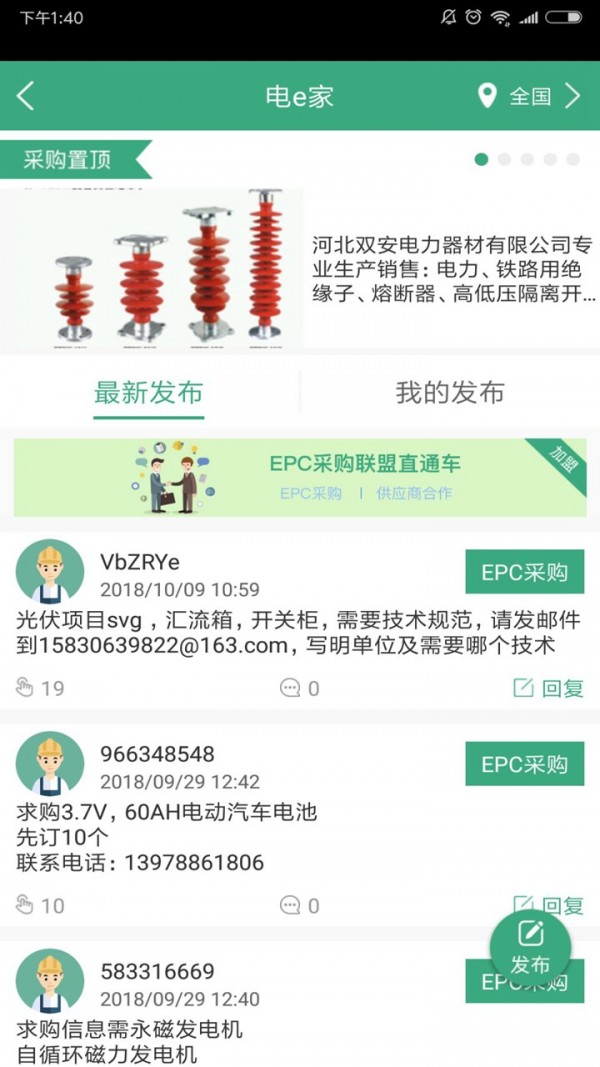
Task: Go back using the header arrow
Action: click(x=26, y=96)
